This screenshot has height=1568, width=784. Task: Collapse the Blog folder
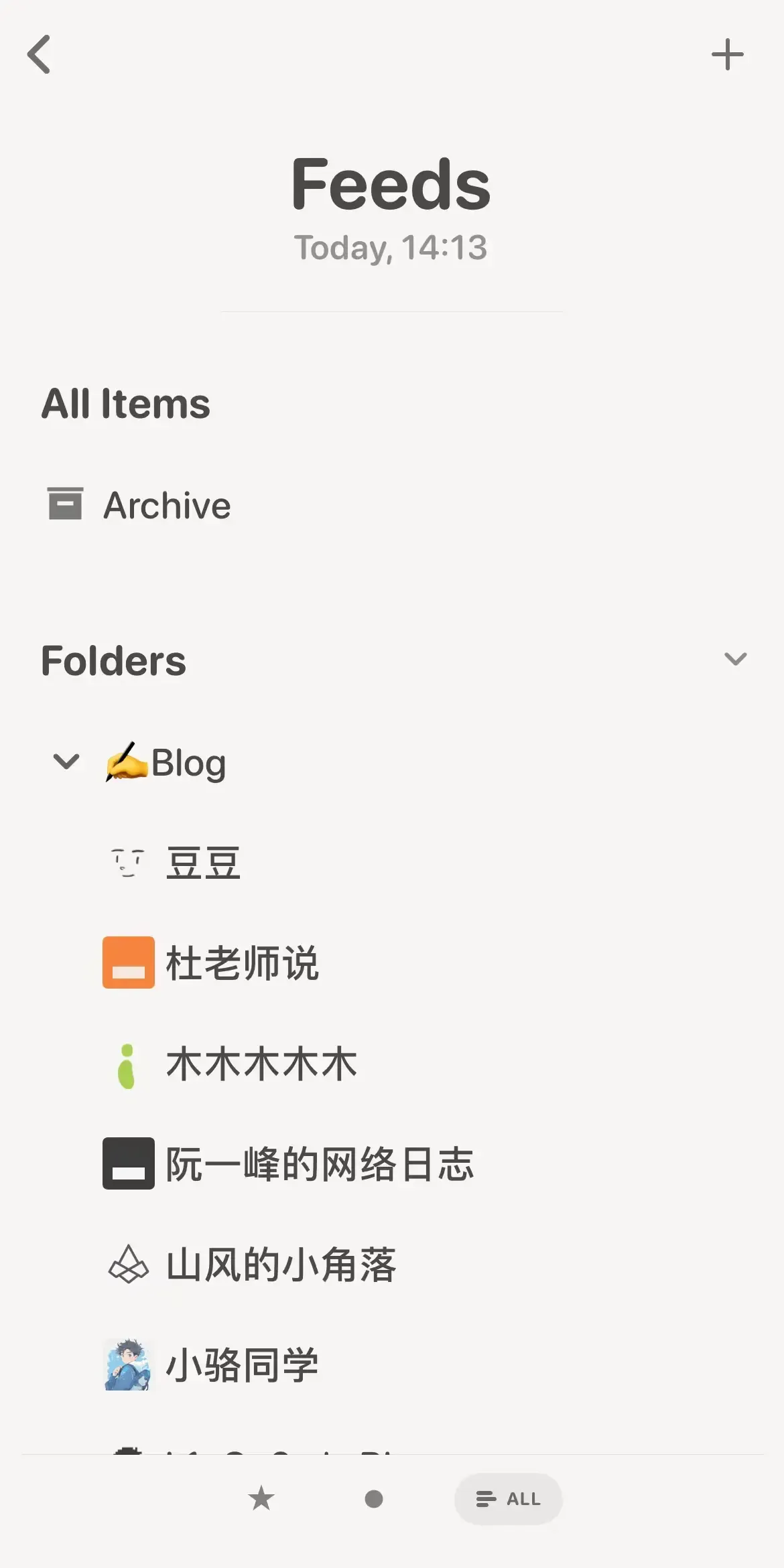66,762
